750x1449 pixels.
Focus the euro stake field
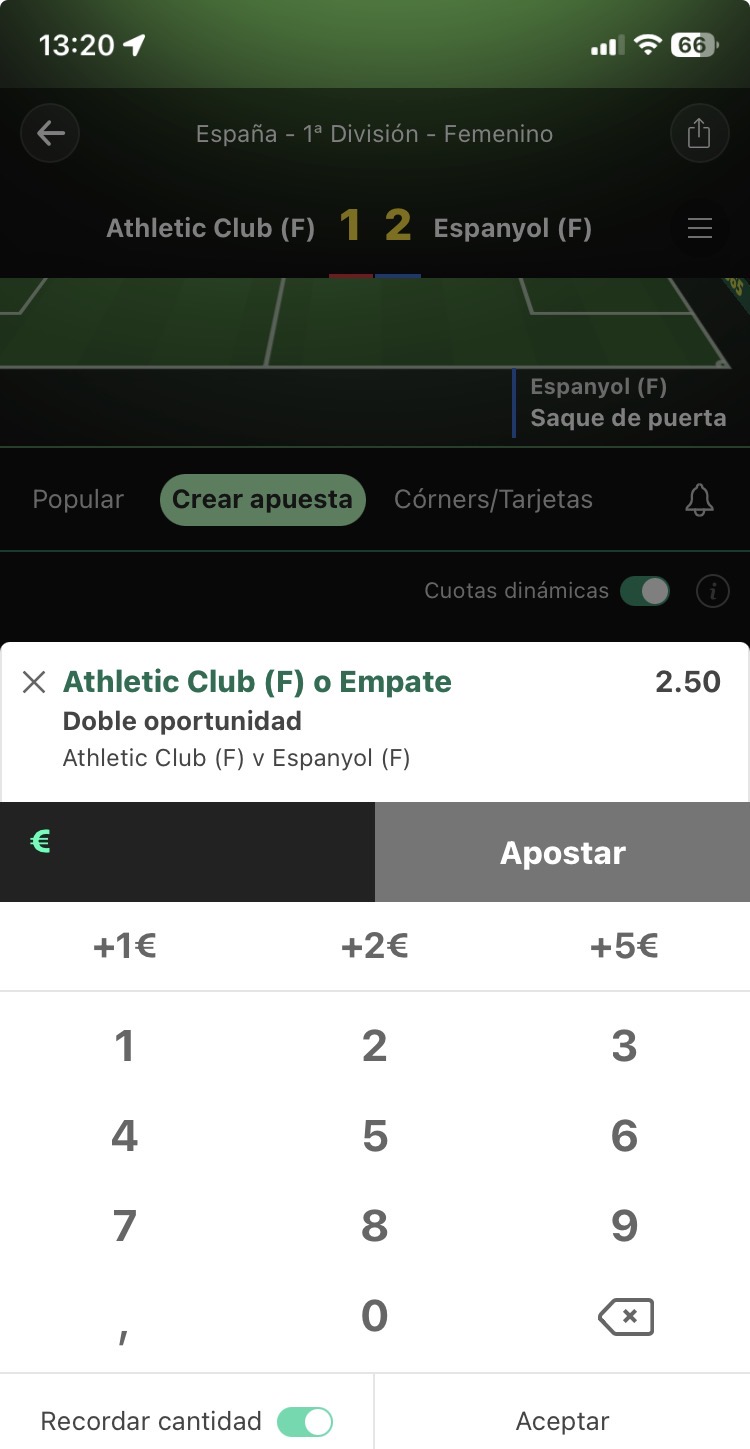pyautogui.click(x=187, y=852)
